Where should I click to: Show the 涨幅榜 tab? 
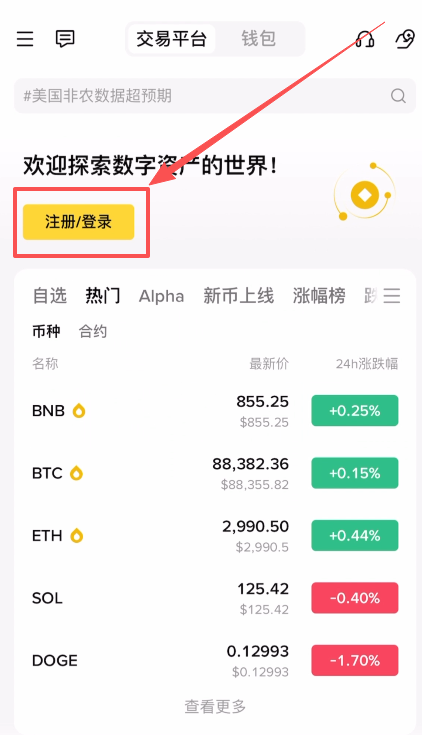coord(319,296)
